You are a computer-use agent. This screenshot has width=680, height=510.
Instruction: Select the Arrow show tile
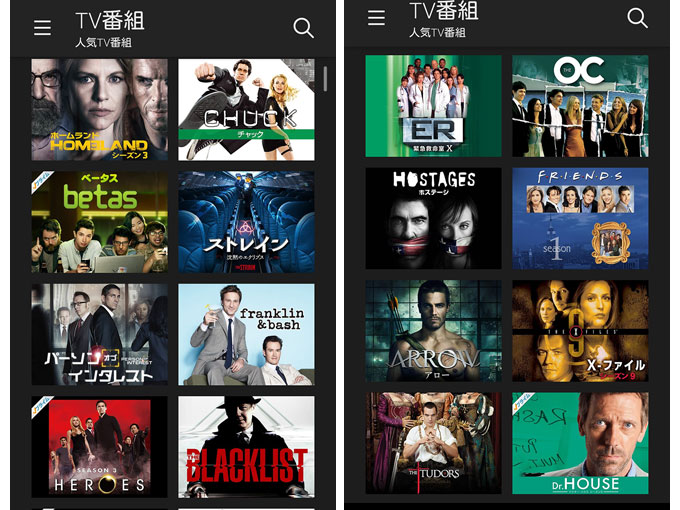[433, 331]
